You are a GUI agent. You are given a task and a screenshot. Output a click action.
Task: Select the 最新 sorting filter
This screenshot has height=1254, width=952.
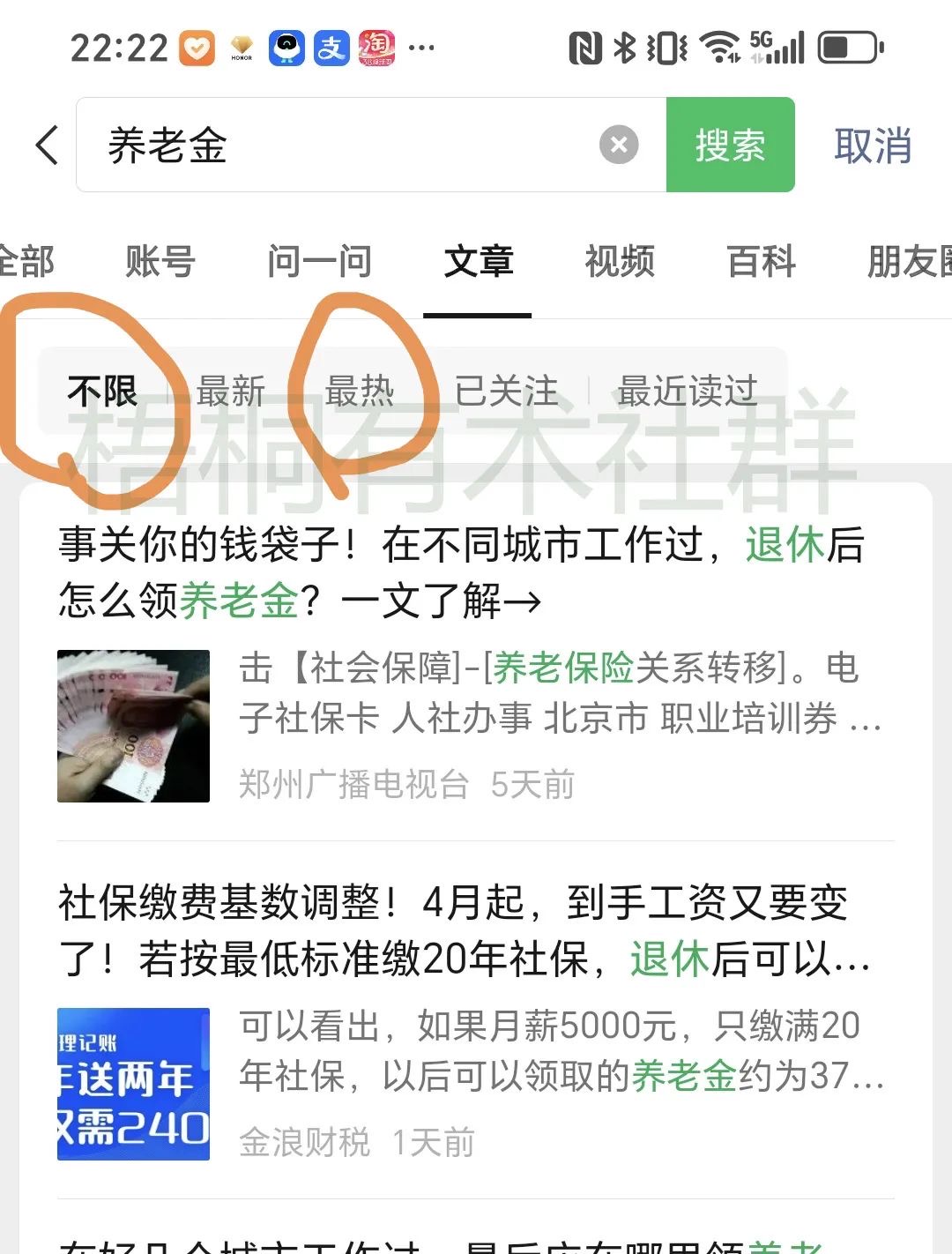point(233,391)
